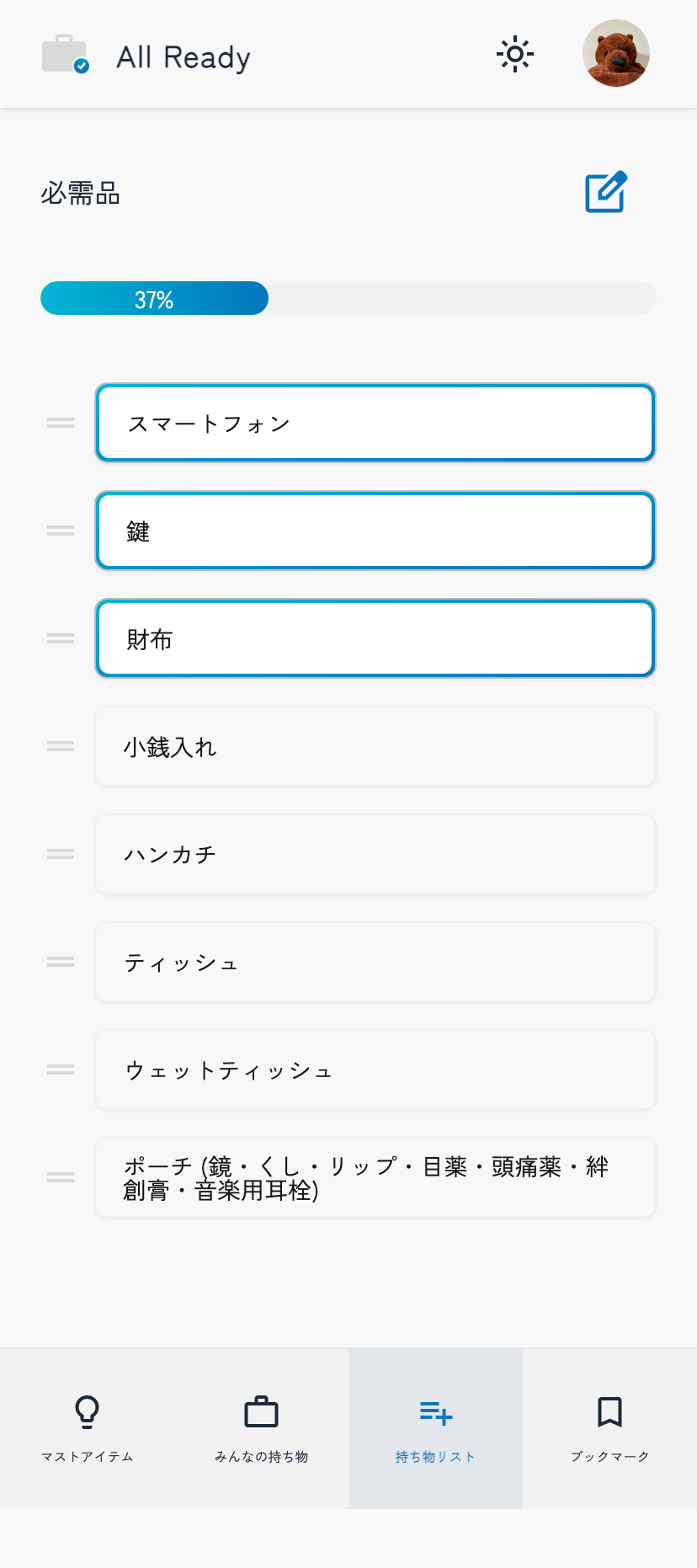This screenshot has height=1568, width=697.
Task: Select the 持ち物リスト list icon
Action: [x=435, y=1411]
